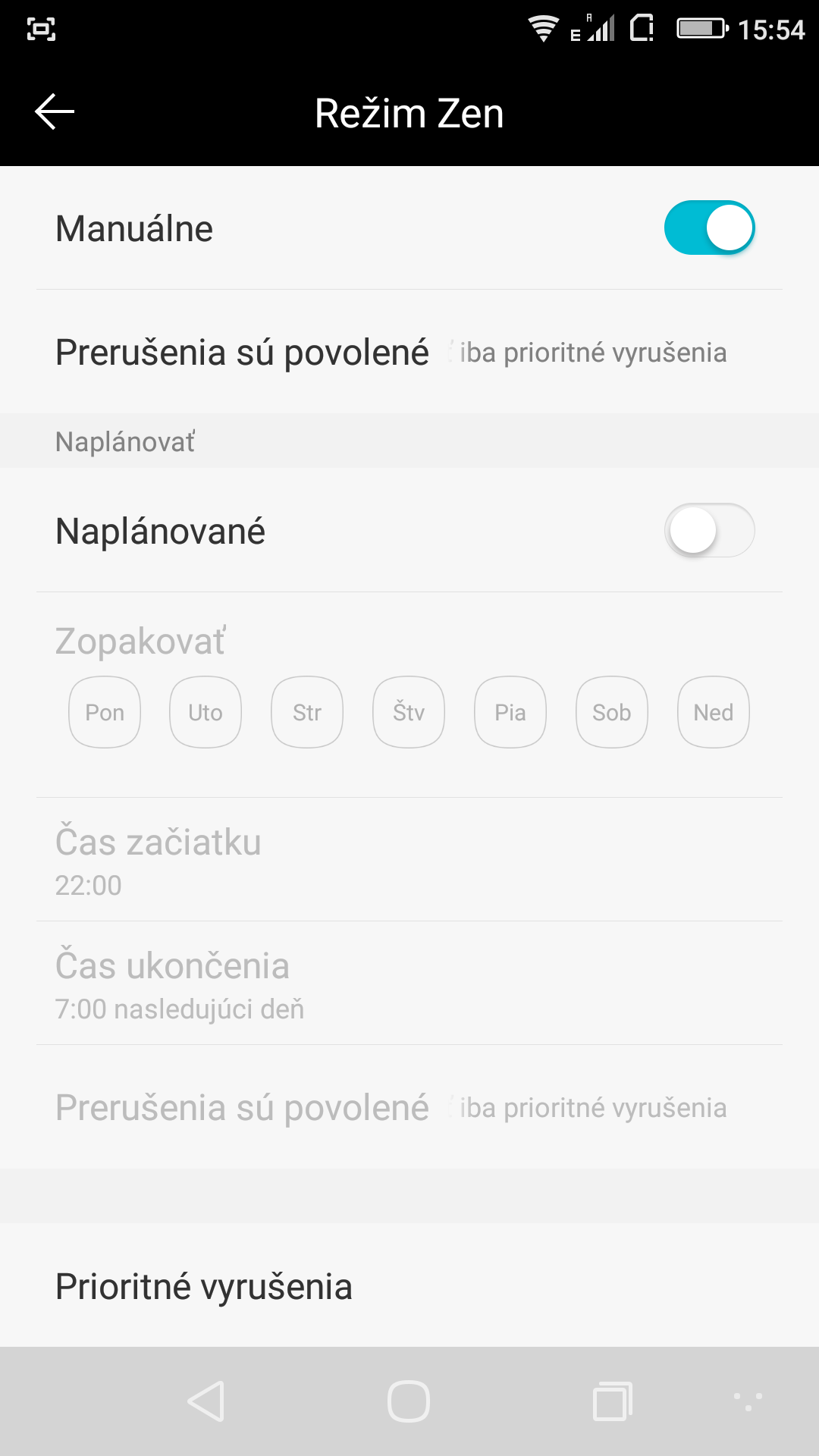The width and height of the screenshot is (819, 1456).
Task: Select the Uto day chip
Action: (206, 712)
